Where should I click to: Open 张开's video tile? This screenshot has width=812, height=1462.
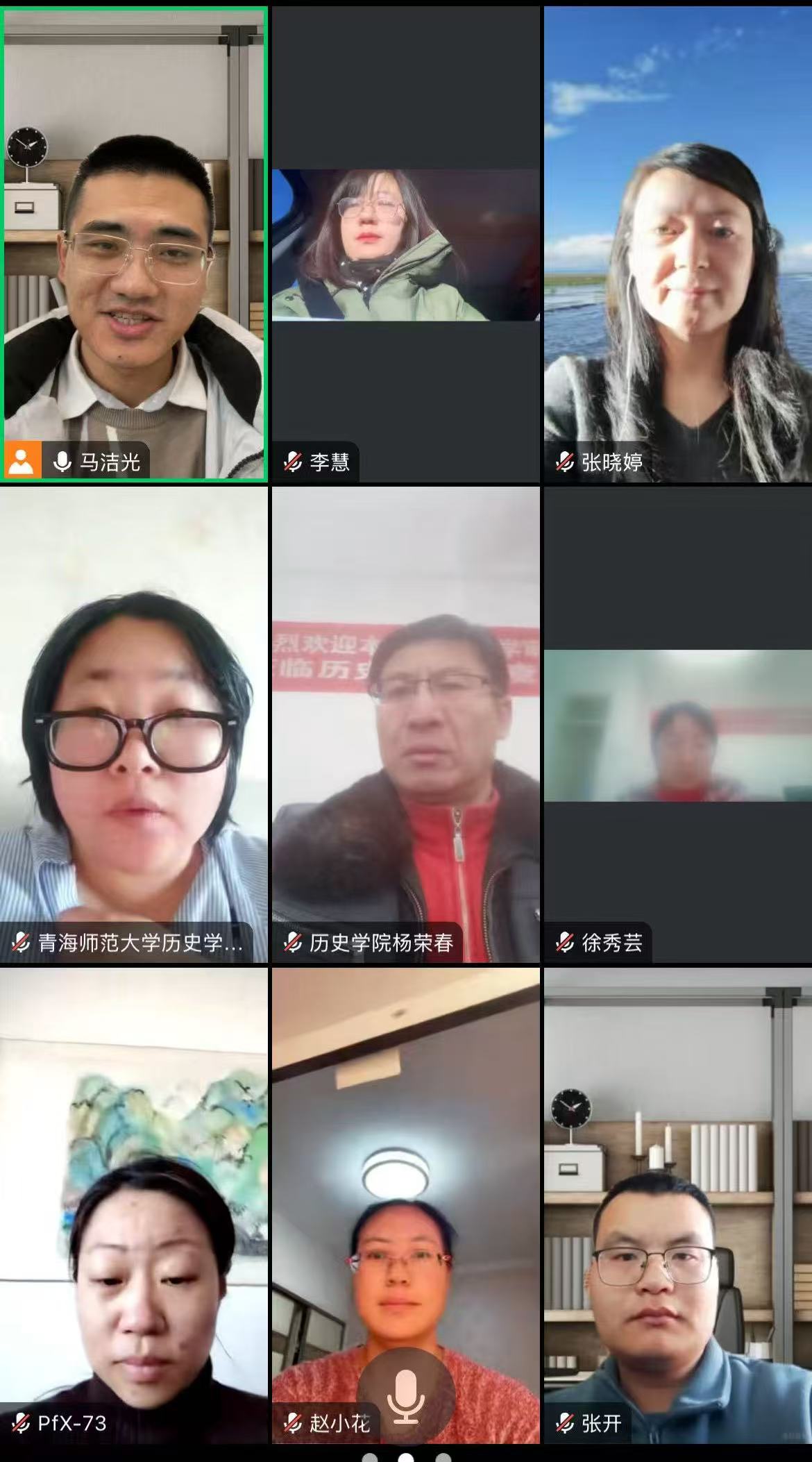tap(677, 1204)
